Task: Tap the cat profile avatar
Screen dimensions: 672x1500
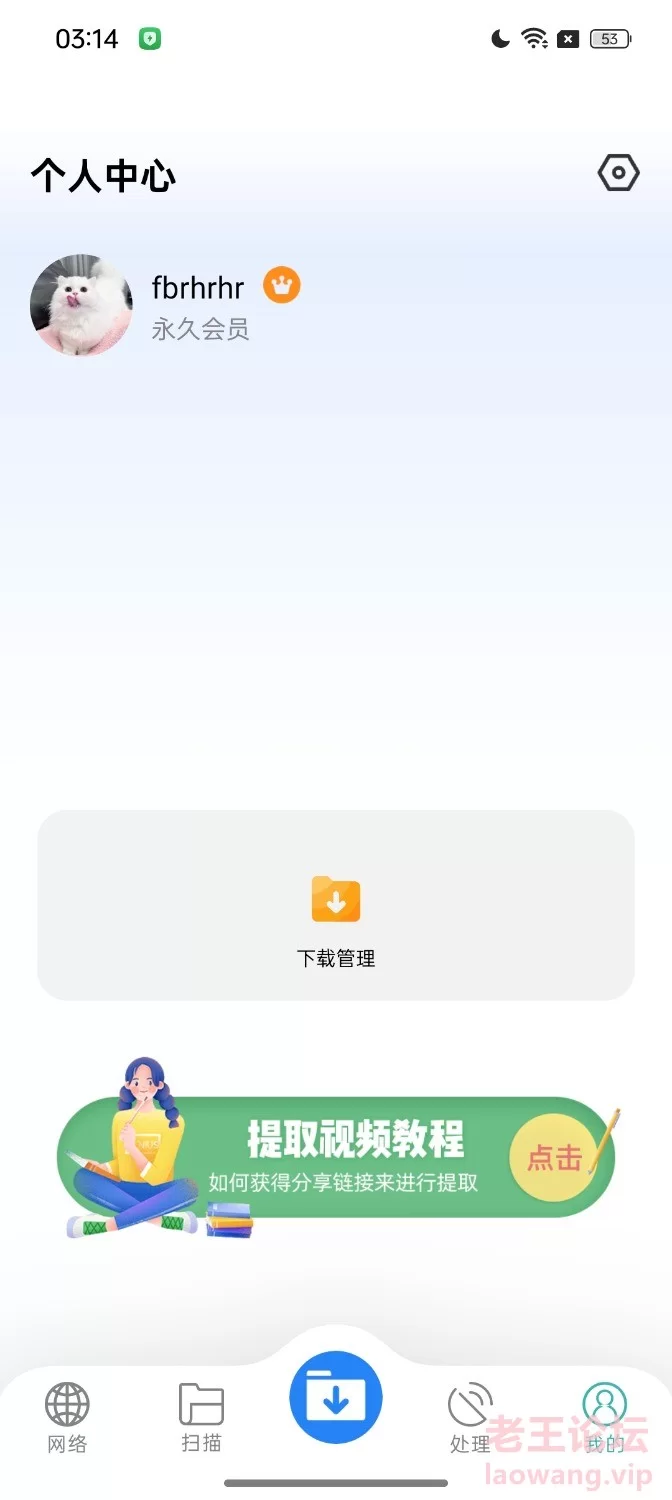Action: pyautogui.click(x=81, y=305)
